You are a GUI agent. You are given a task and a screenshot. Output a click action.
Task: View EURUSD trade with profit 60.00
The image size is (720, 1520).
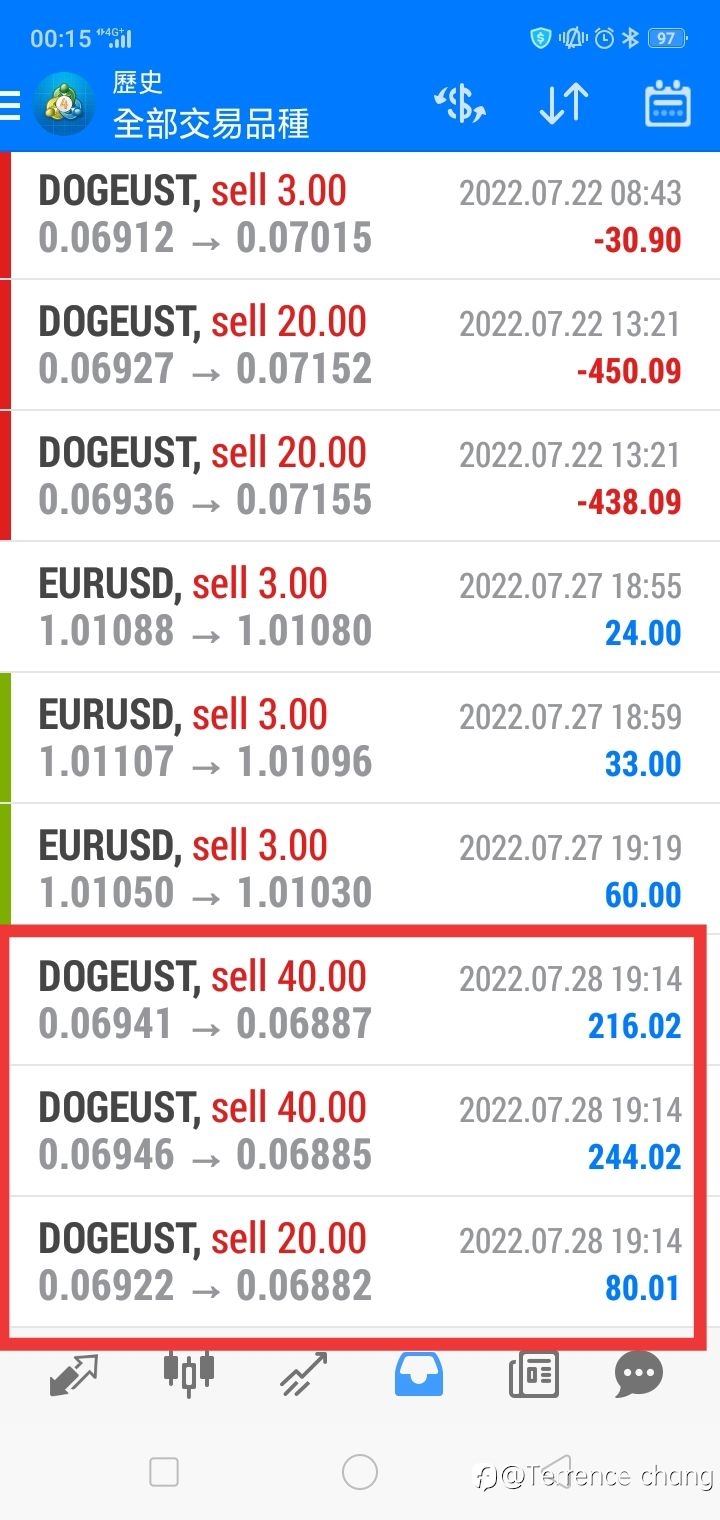[360, 869]
